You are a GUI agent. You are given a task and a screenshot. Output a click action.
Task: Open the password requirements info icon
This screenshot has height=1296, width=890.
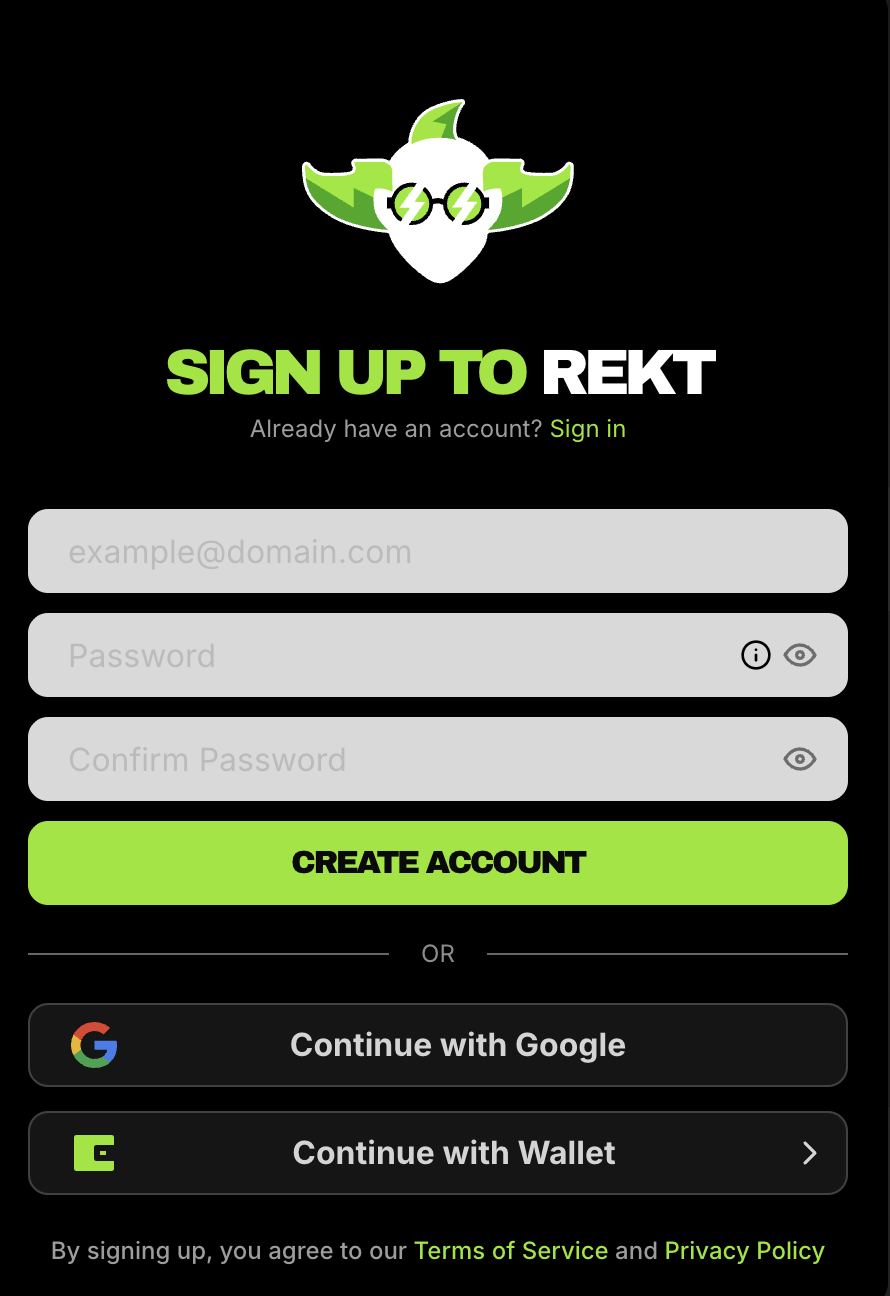(755, 656)
